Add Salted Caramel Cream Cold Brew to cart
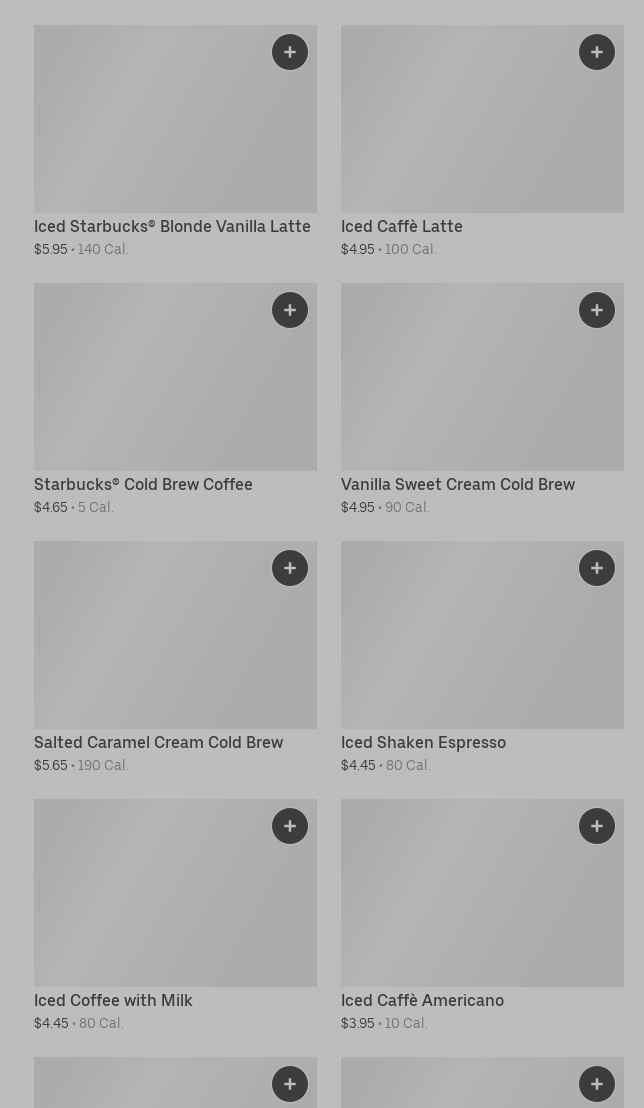 (290, 568)
